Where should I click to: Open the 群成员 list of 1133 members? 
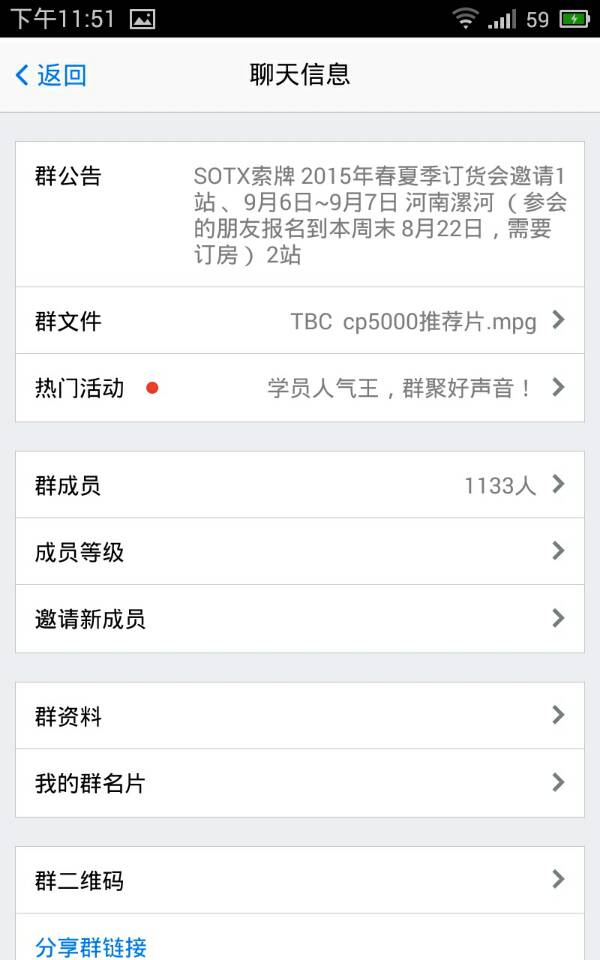point(300,485)
